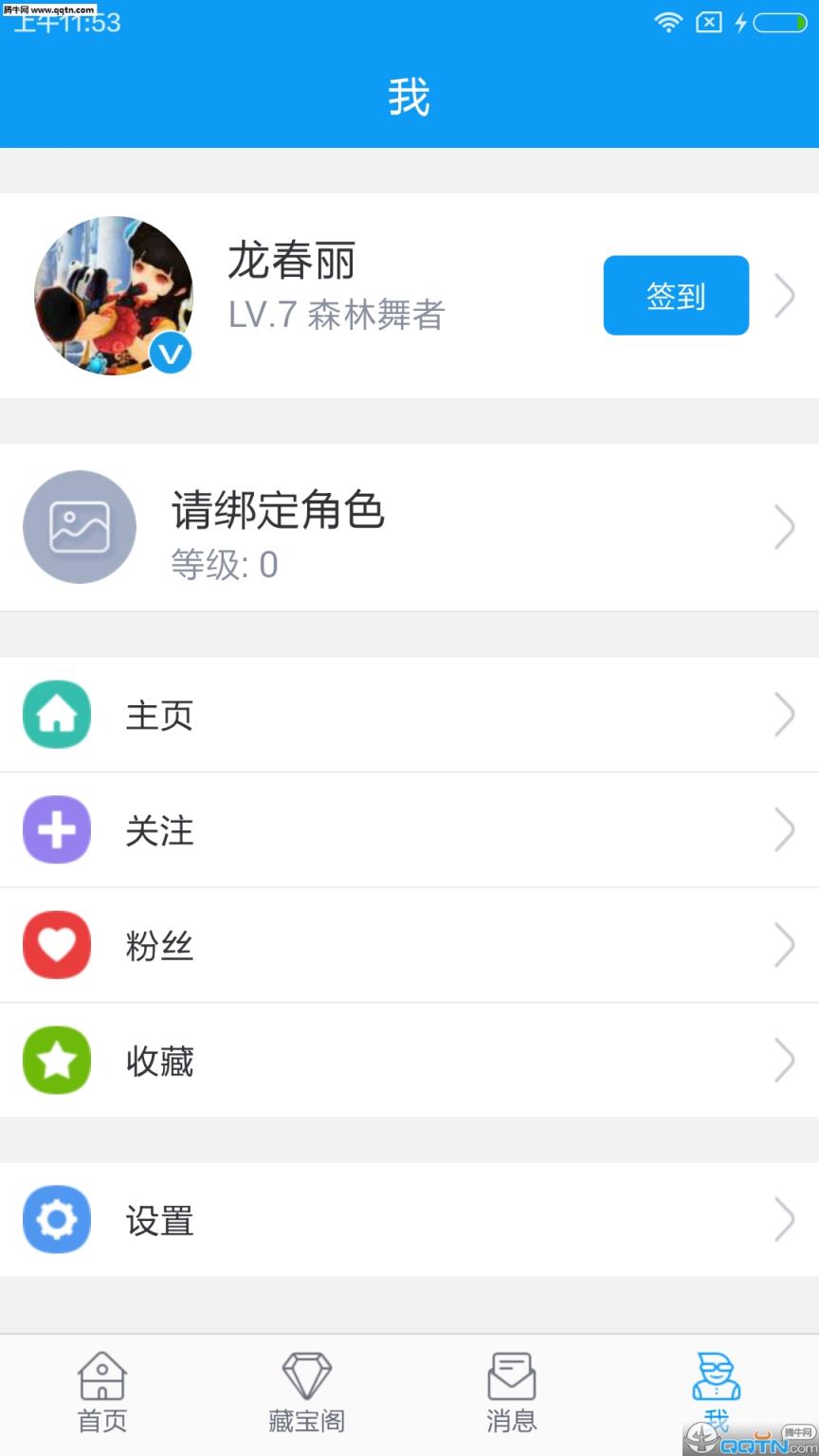
Task: Open the 设置 gear icon
Action: [x=56, y=1220]
